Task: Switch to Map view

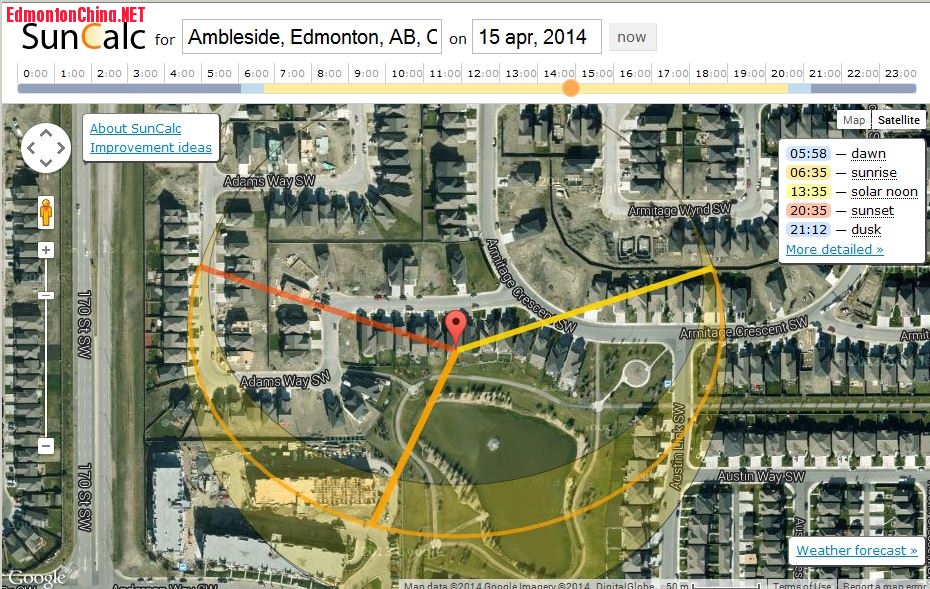Action: pos(853,120)
